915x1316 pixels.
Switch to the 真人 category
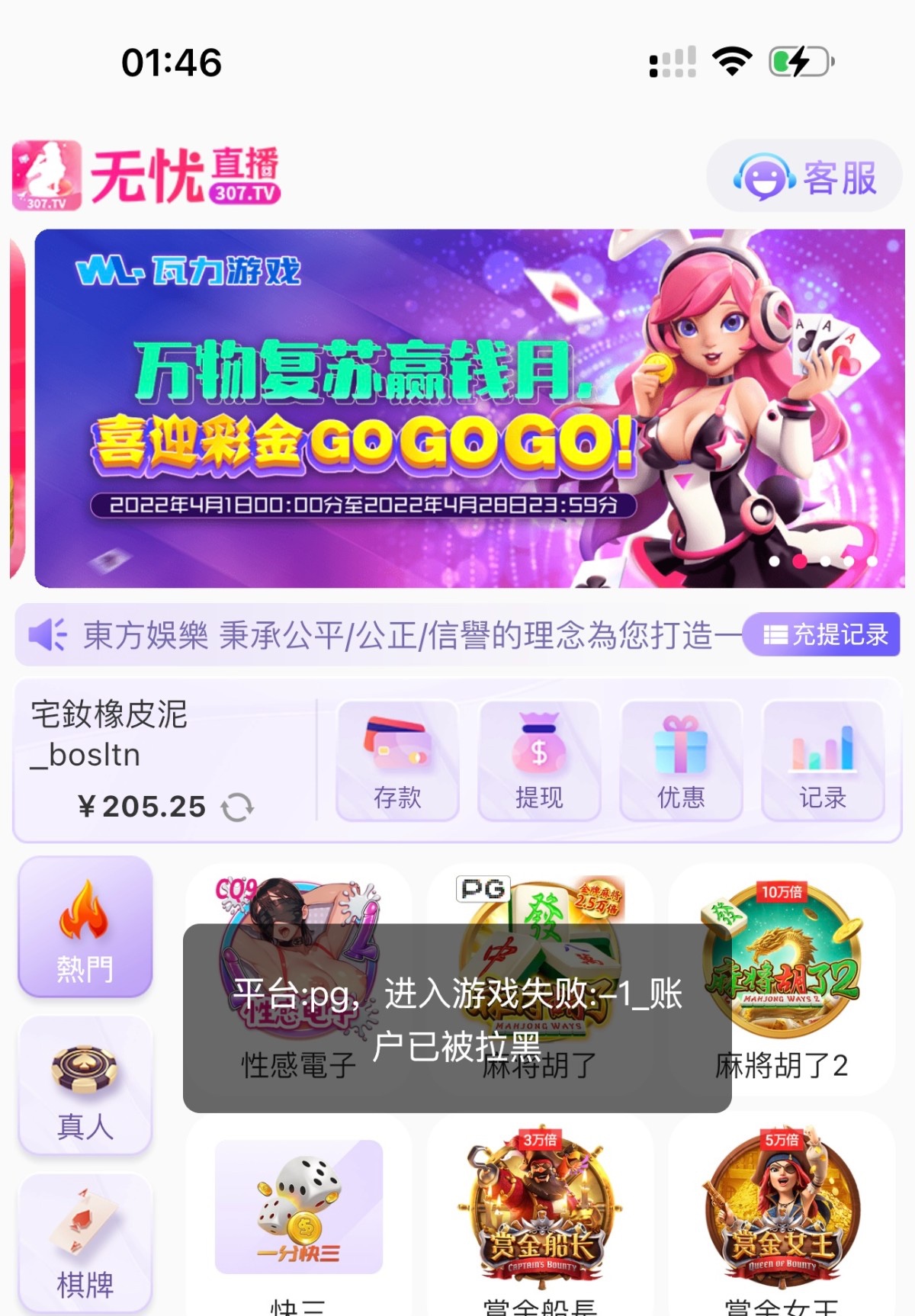pyautogui.click(x=85, y=1086)
